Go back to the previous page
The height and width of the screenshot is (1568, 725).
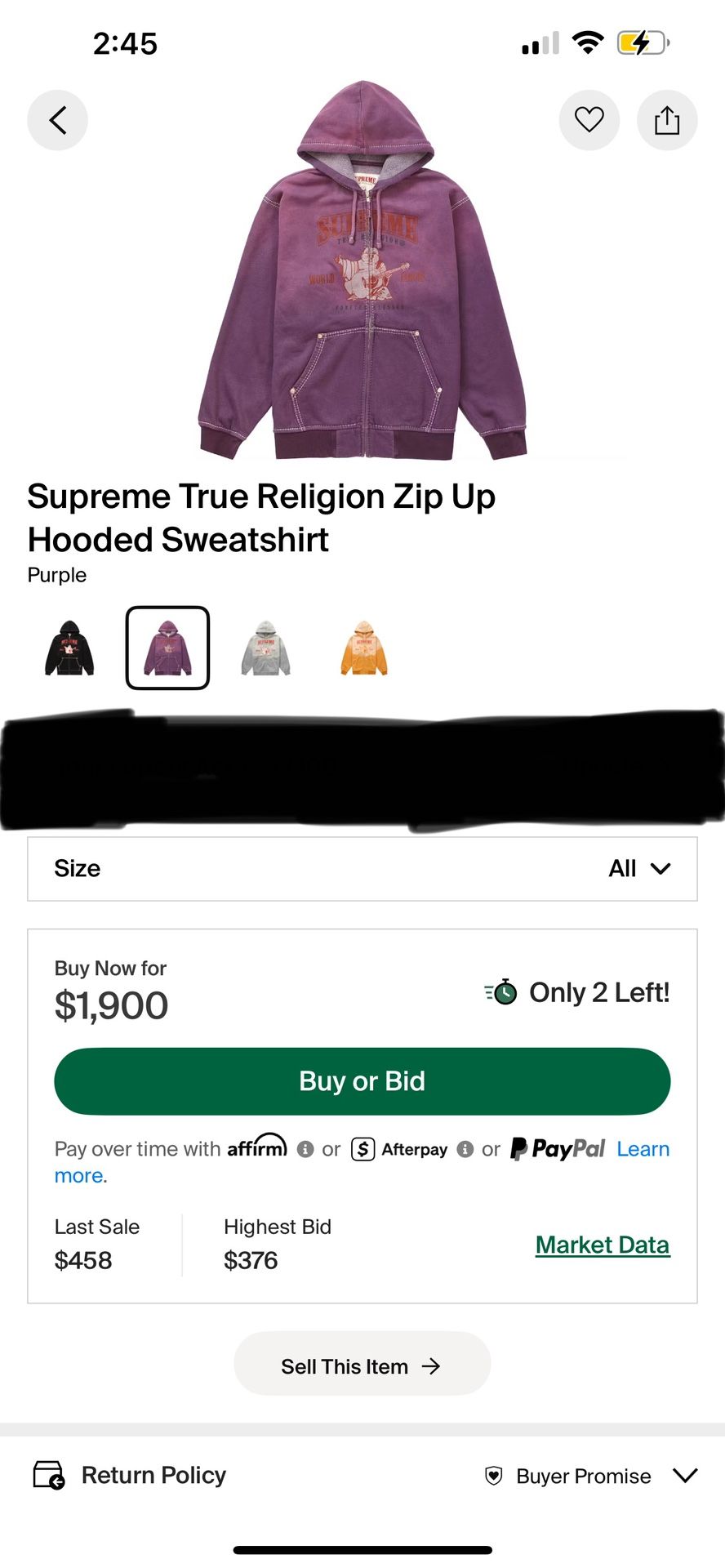[57, 120]
